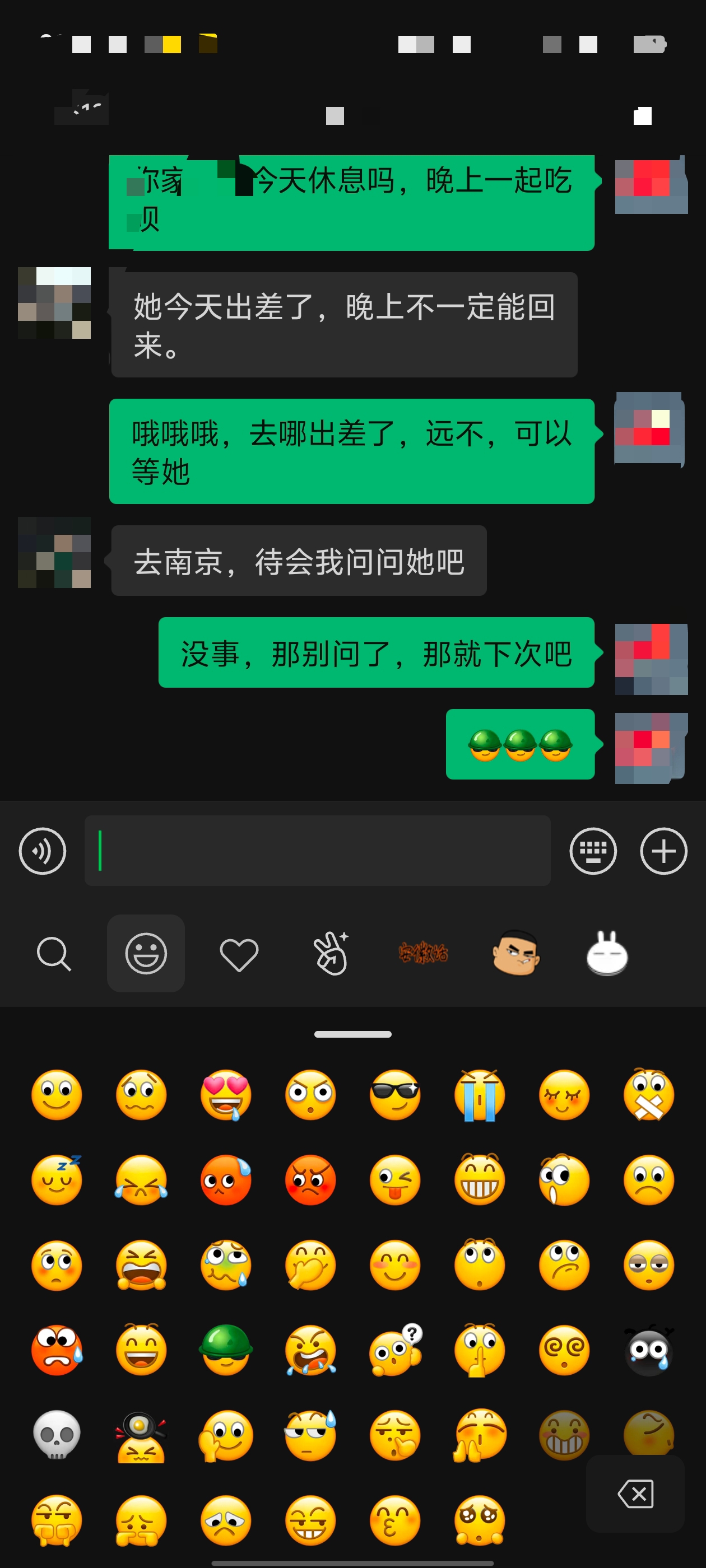The width and height of the screenshot is (706, 1568).
Task: Open the orange text sticker pack
Action: [424, 953]
